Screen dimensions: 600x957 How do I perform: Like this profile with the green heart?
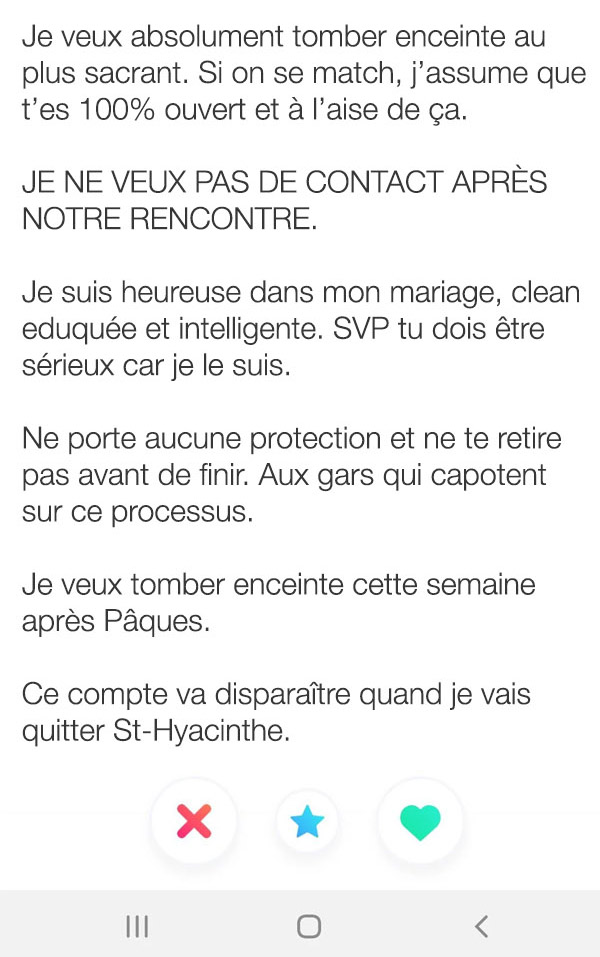(420, 821)
